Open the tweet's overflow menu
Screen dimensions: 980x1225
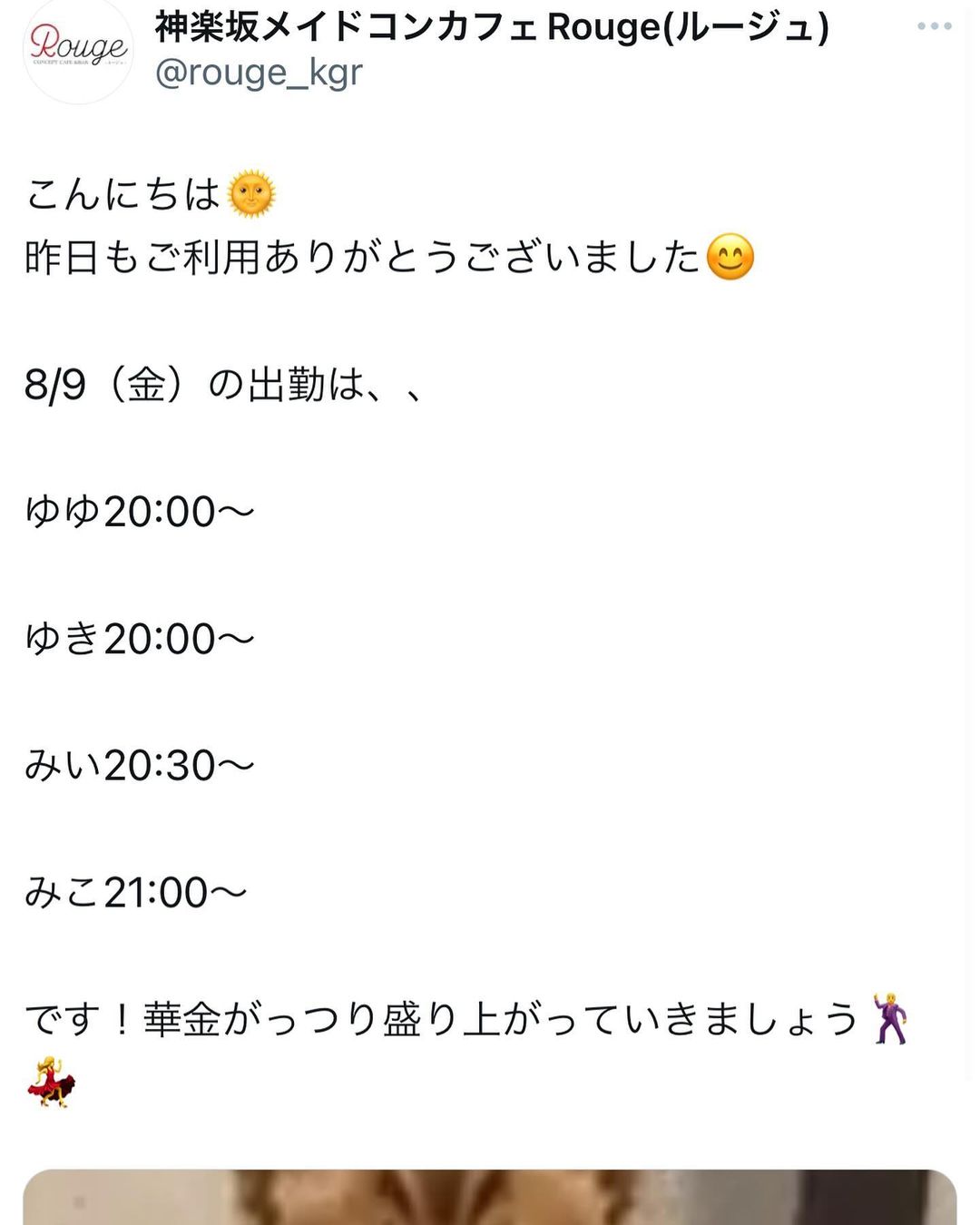click(x=934, y=26)
